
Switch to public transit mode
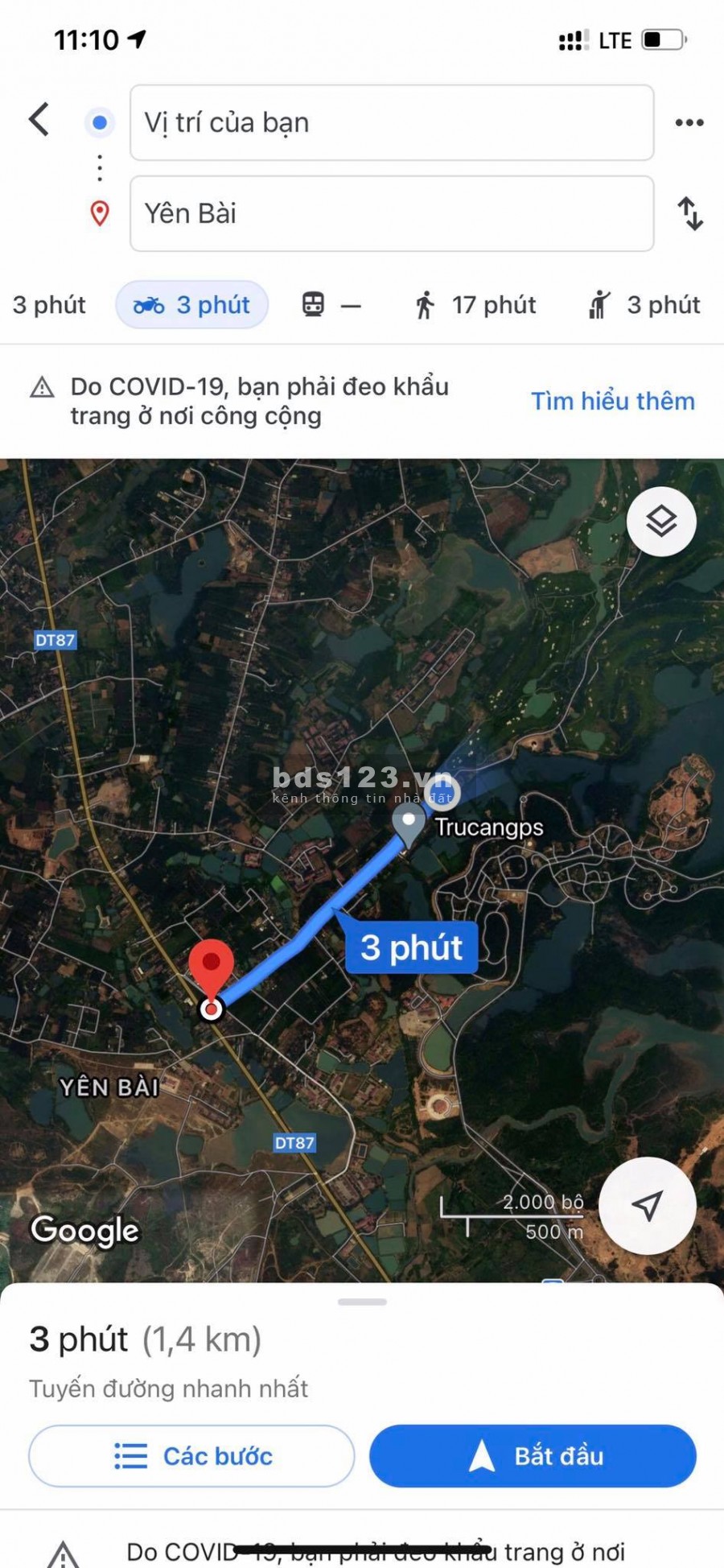click(x=331, y=305)
